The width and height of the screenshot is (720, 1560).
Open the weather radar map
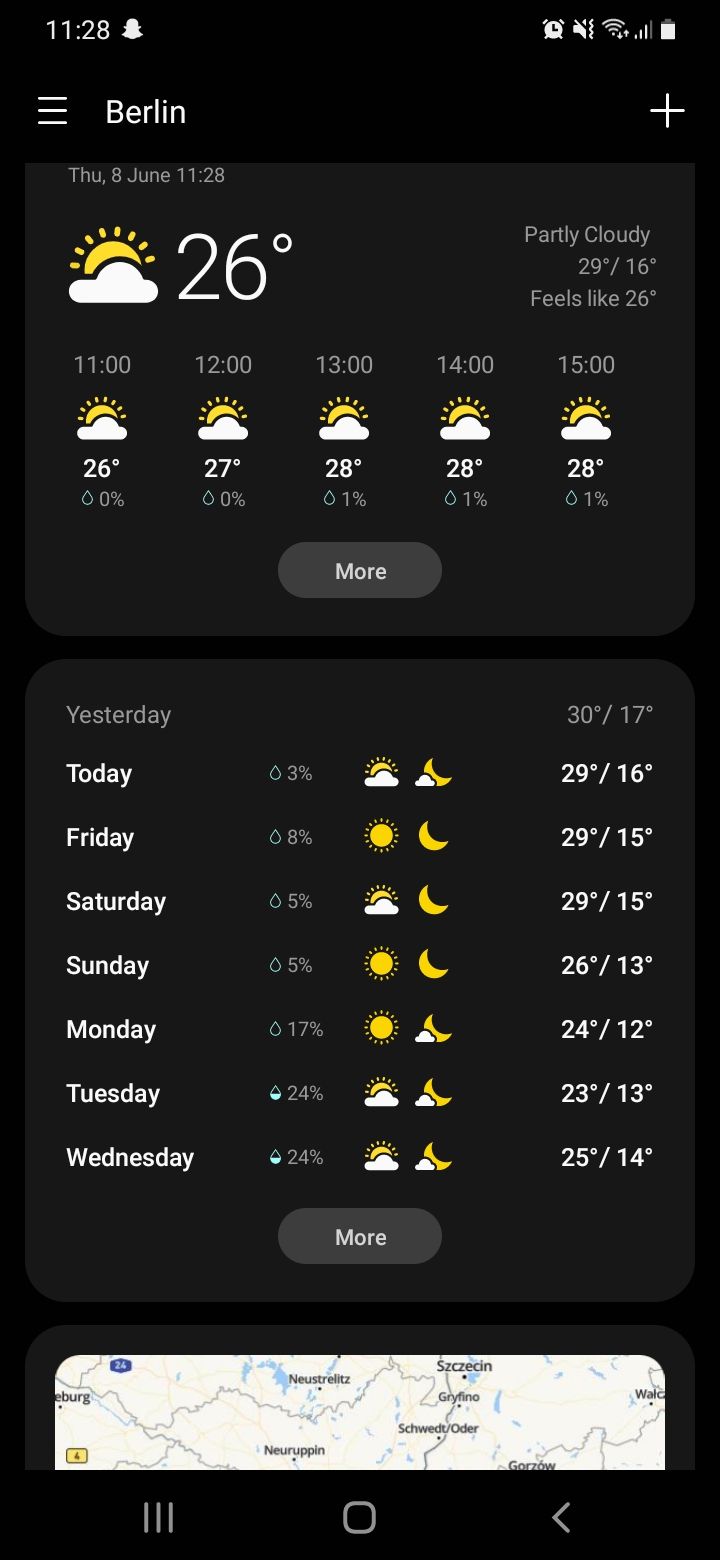pyautogui.click(x=360, y=1412)
